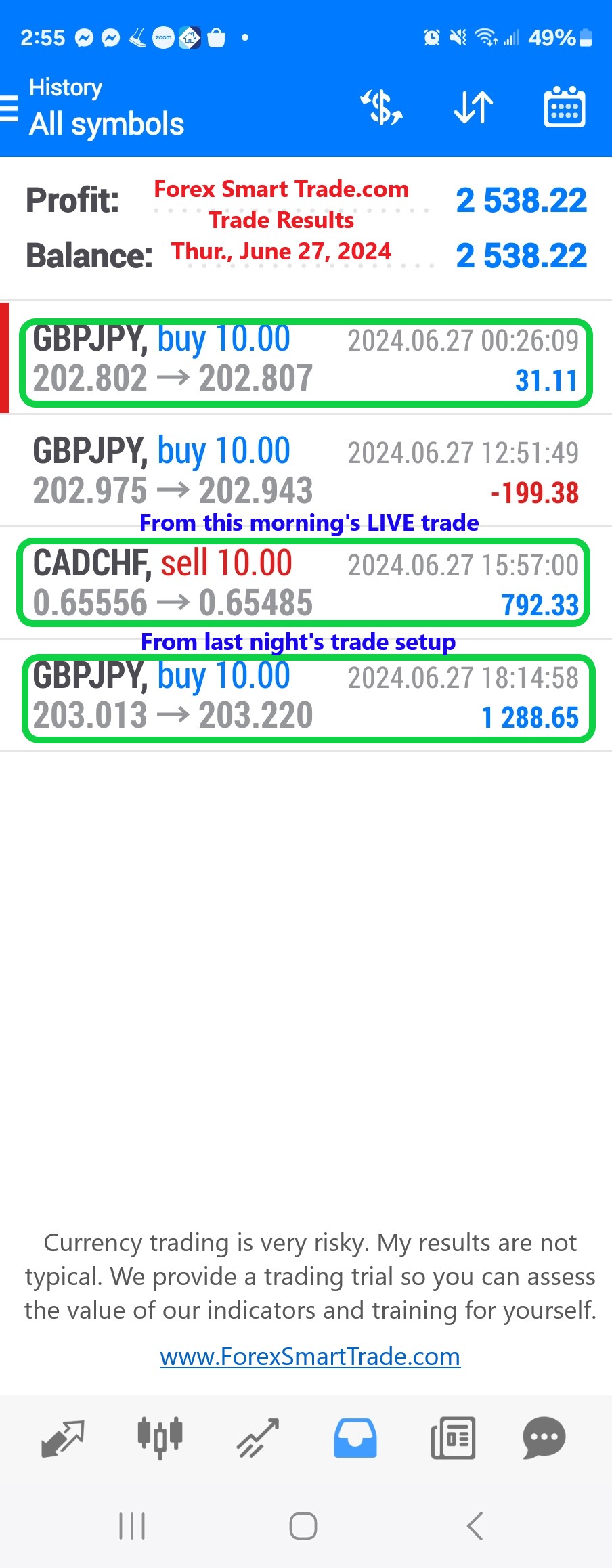Open the calendar date range picker
Image resolution: width=612 pixels, height=1568 pixels.
click(x=565, y=108)
